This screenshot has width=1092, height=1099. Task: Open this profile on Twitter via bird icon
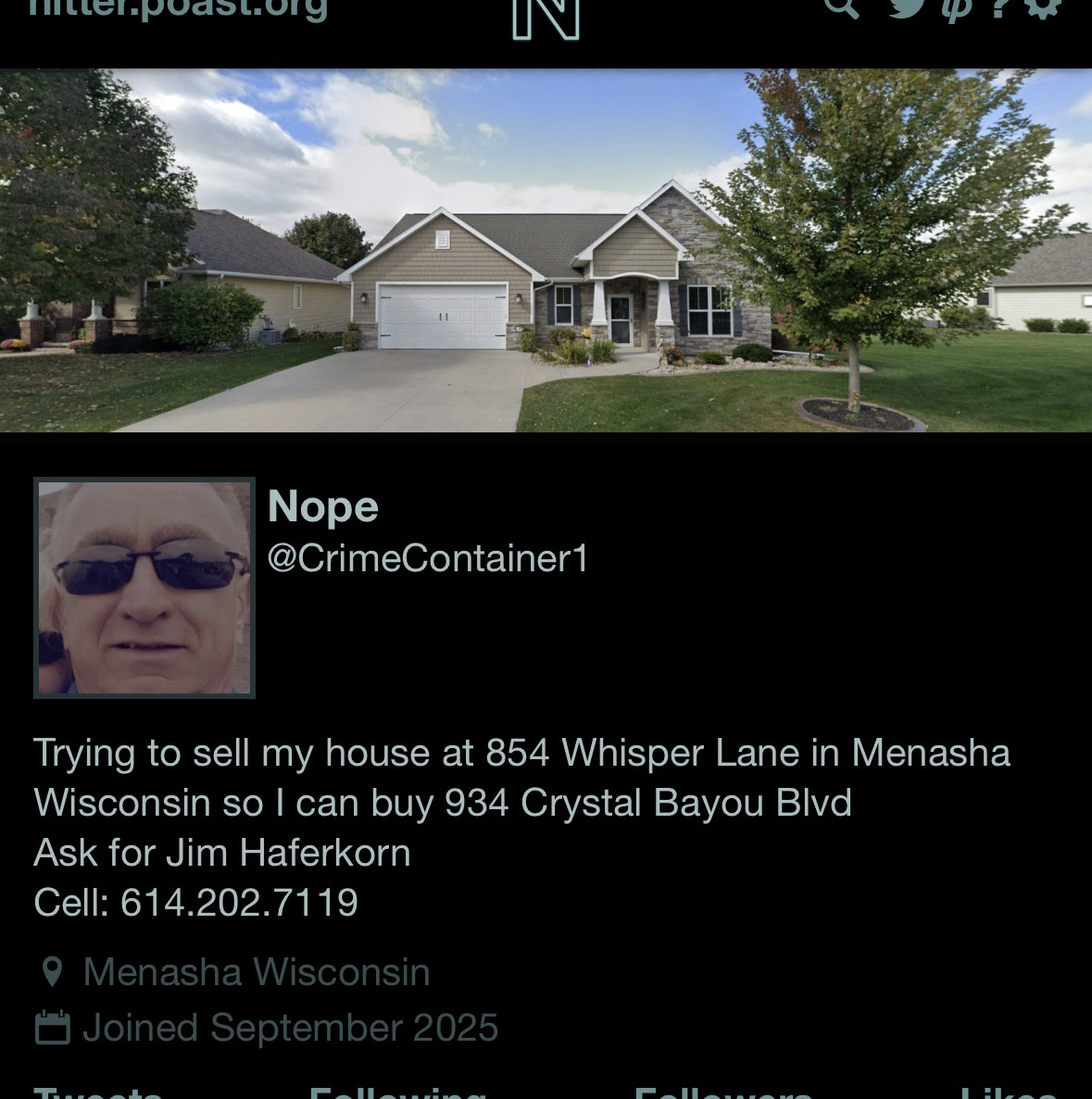[x=906, y=7]
